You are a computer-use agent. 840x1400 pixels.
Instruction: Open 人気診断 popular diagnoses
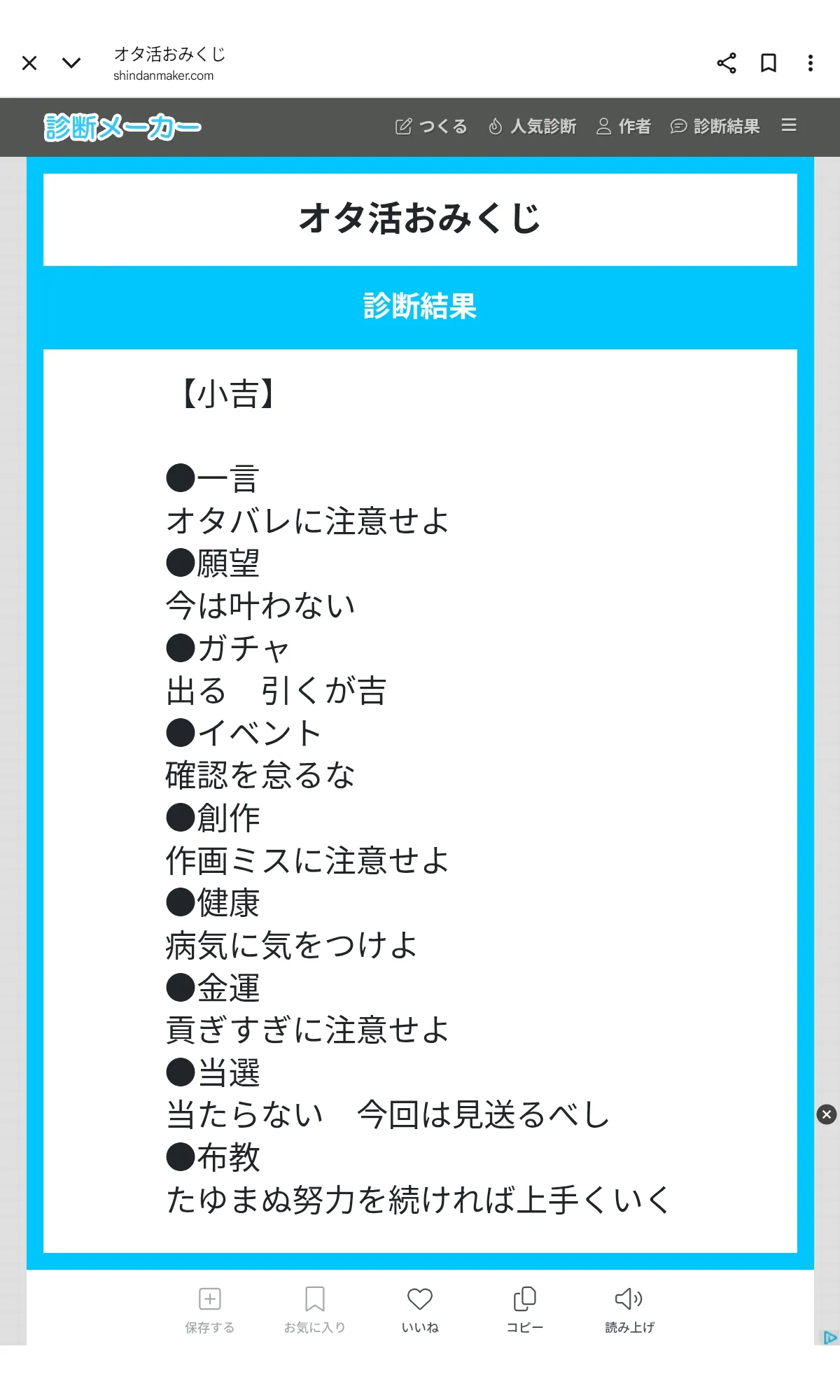[532, 126]
